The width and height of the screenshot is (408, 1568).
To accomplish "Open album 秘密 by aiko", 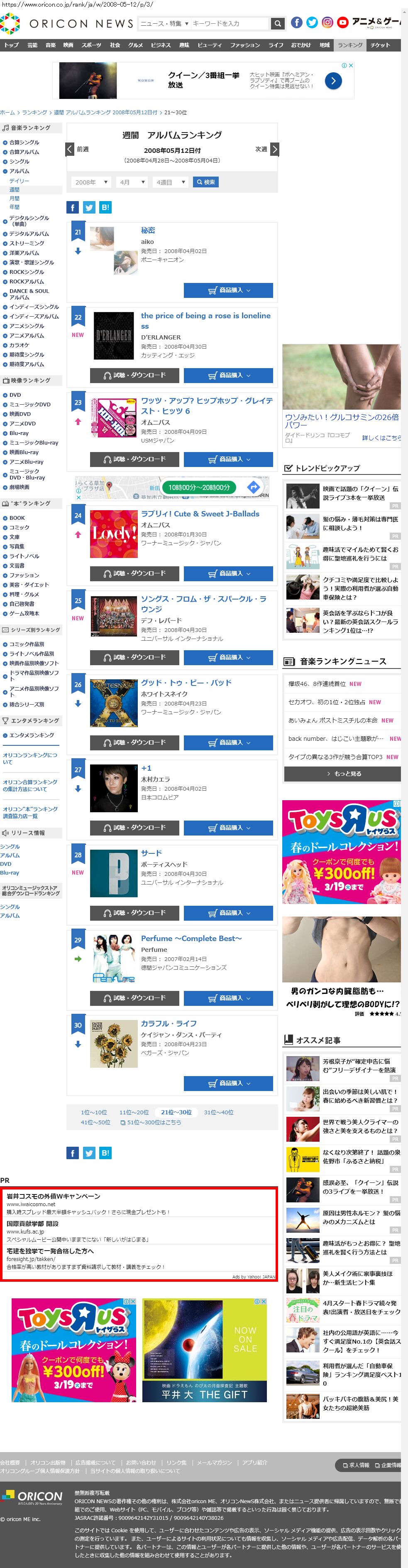I will coord(148,230).
